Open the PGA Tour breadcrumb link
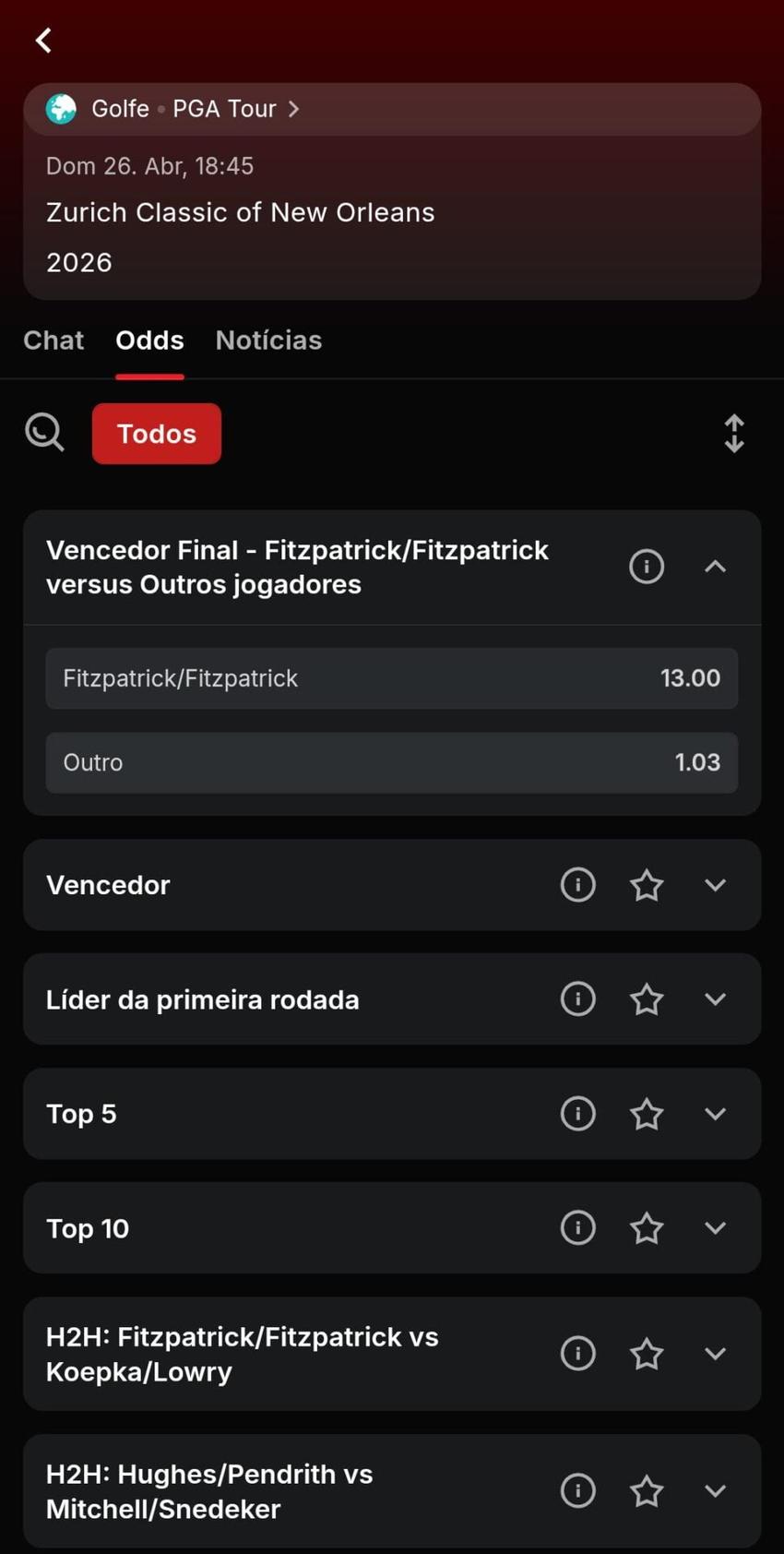Screen dimensions: 784x1554 224,108
